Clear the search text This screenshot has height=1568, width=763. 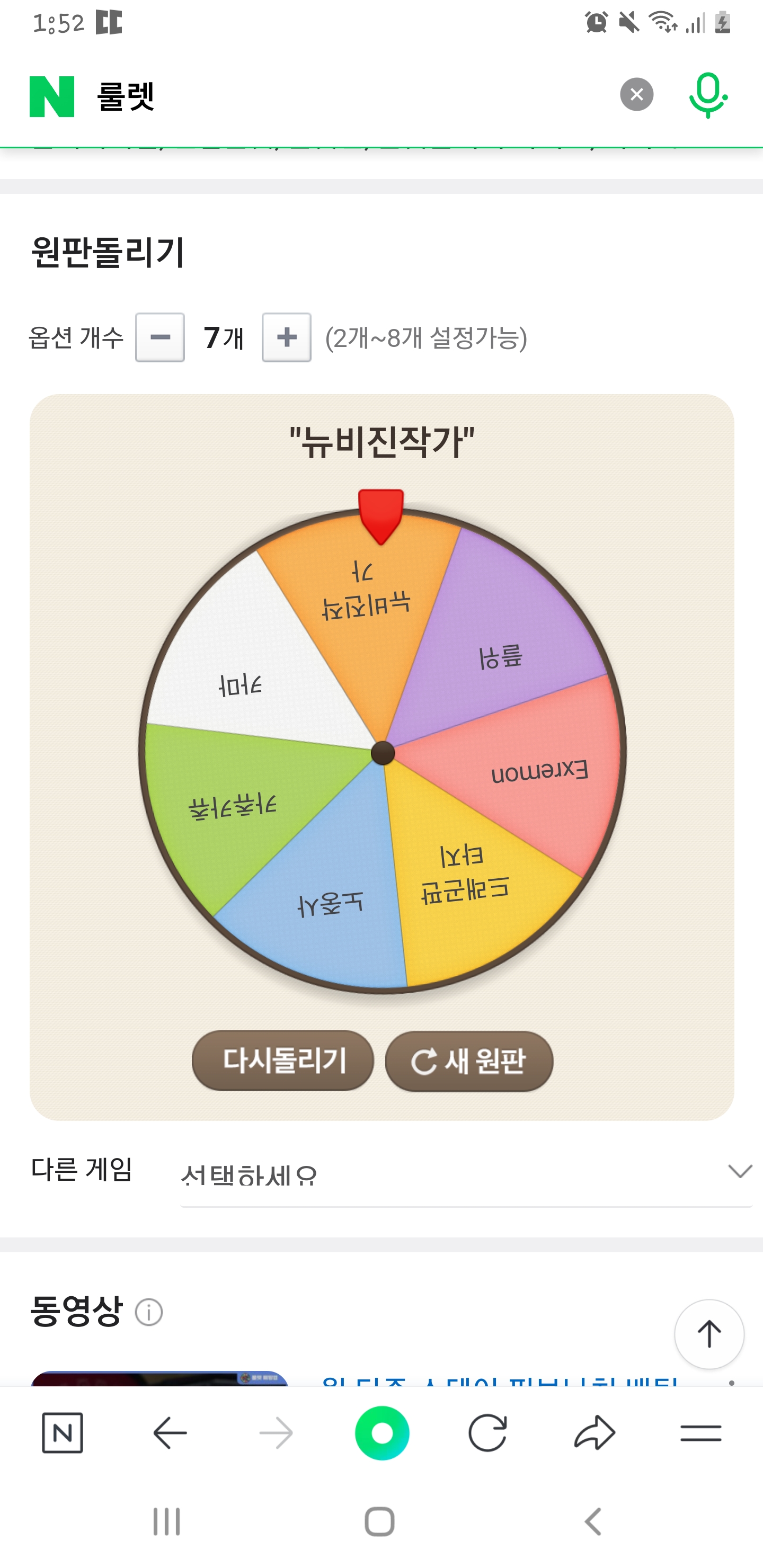coord(636,94)
